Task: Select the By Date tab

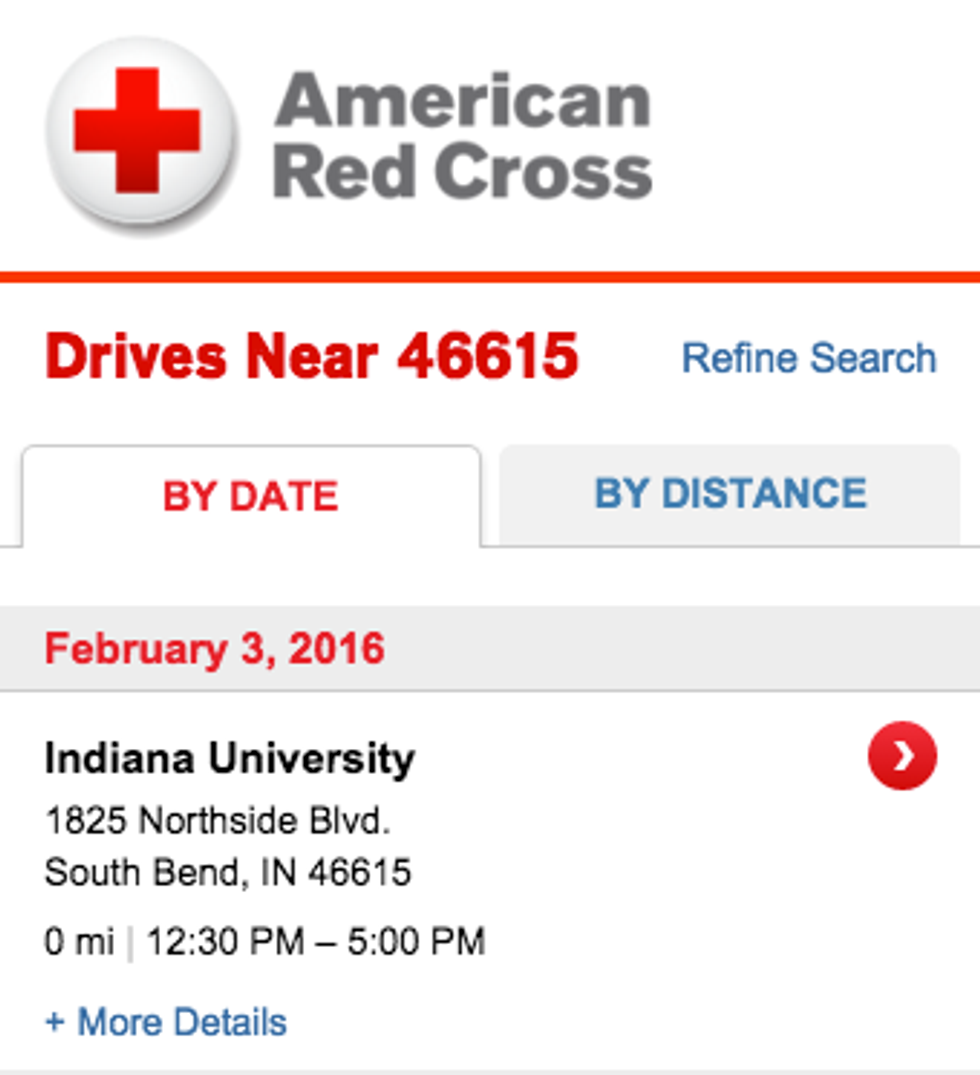Action: 250,496
